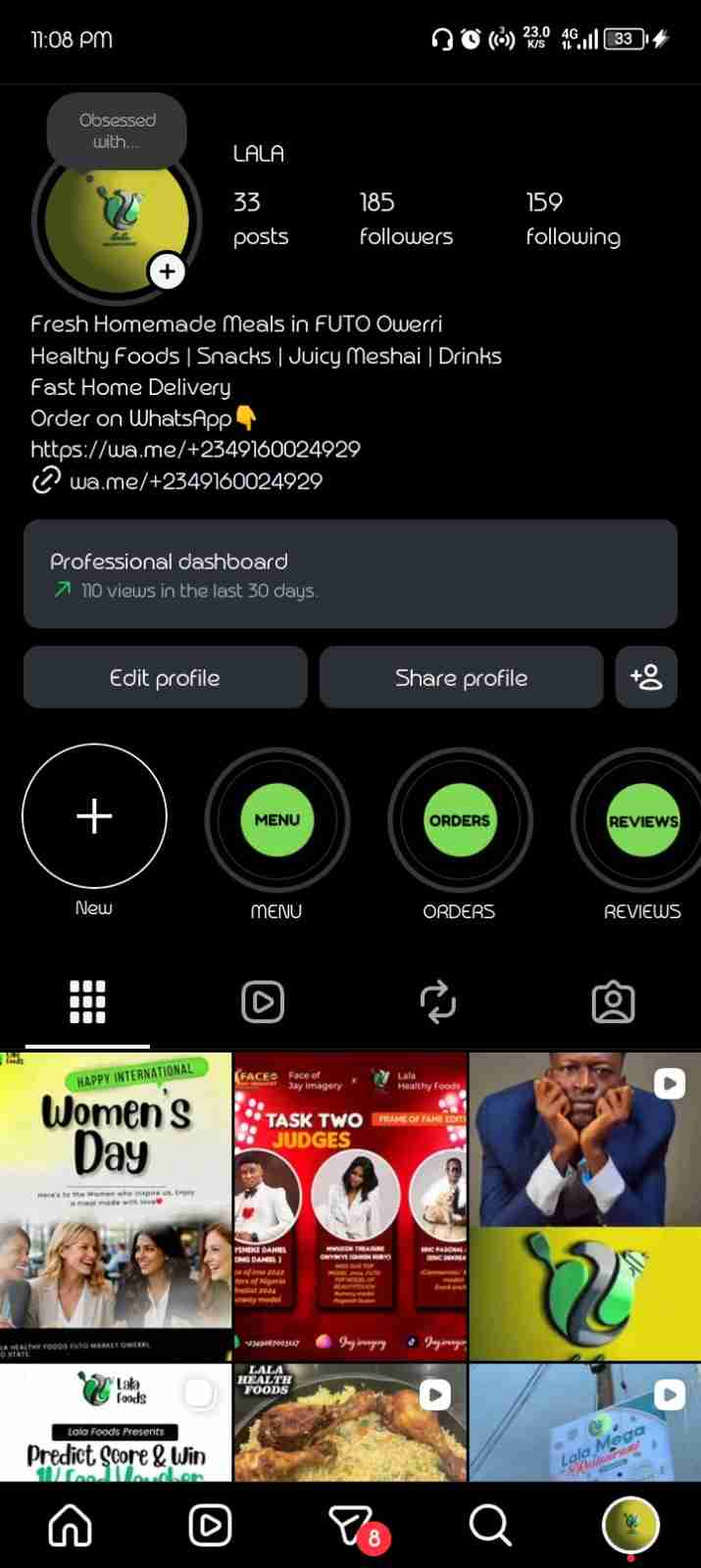This screenshot has height=1568, width=701.
Task: Create a New highlight
Action: click(94, 816)
